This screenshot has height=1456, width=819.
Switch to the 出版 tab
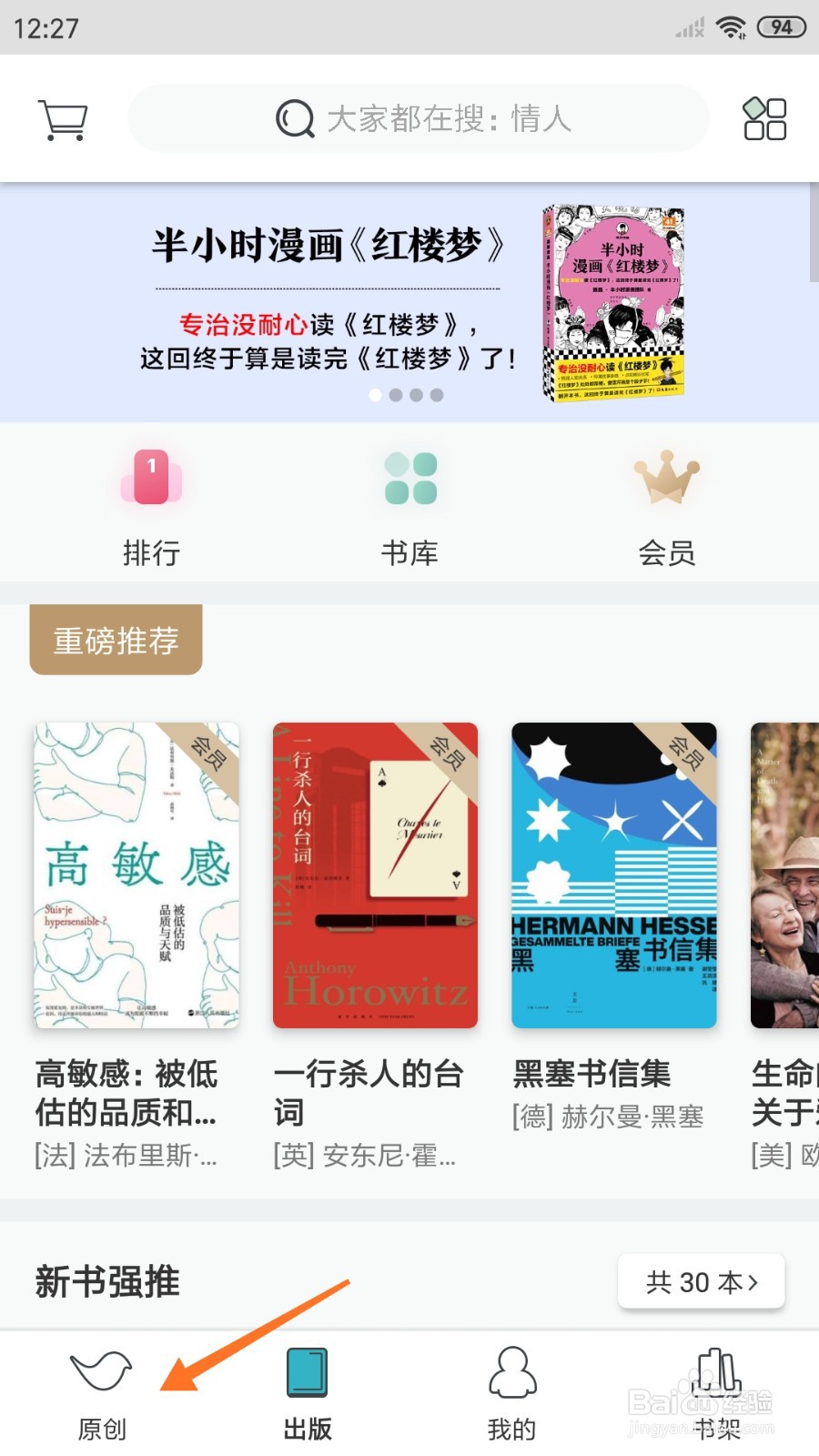(307, 1392)
